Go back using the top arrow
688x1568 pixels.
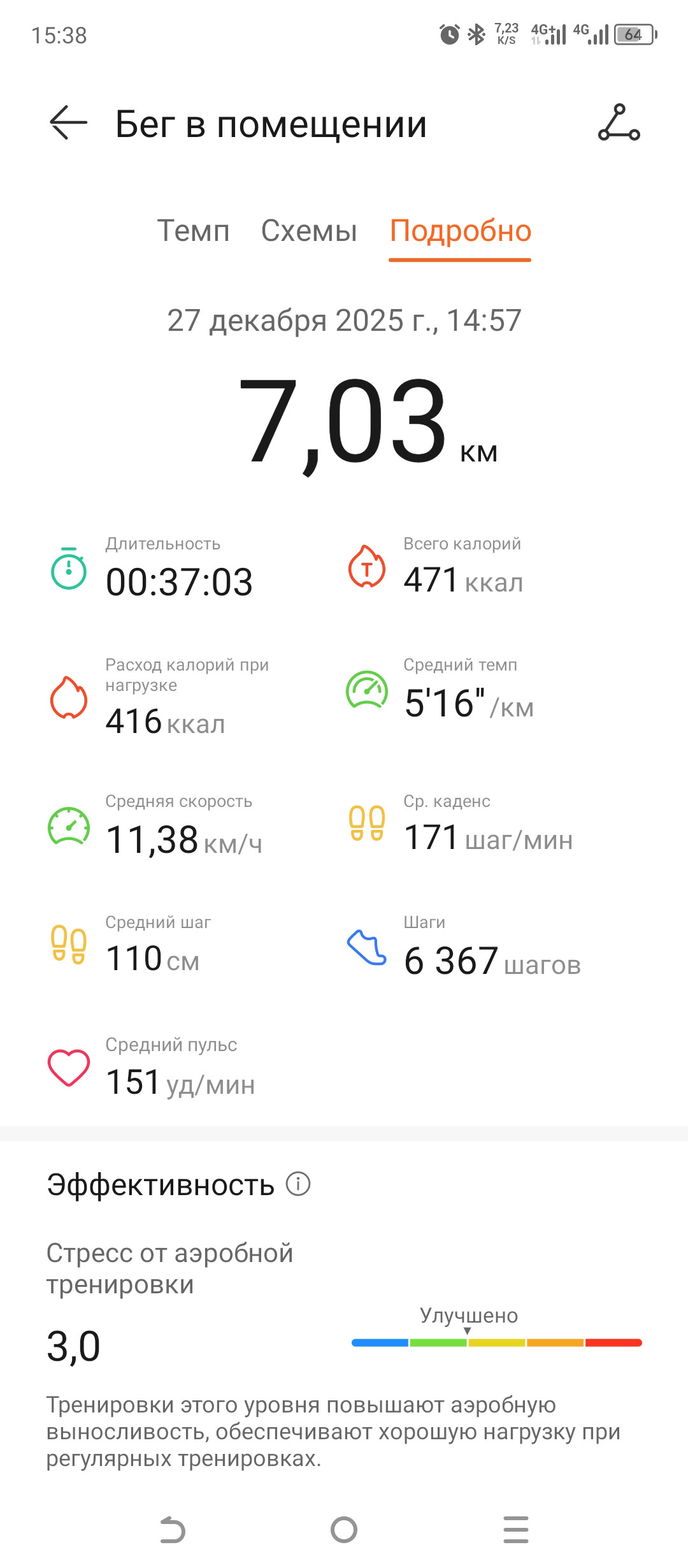pyautogui.click(x=68, y=122)
